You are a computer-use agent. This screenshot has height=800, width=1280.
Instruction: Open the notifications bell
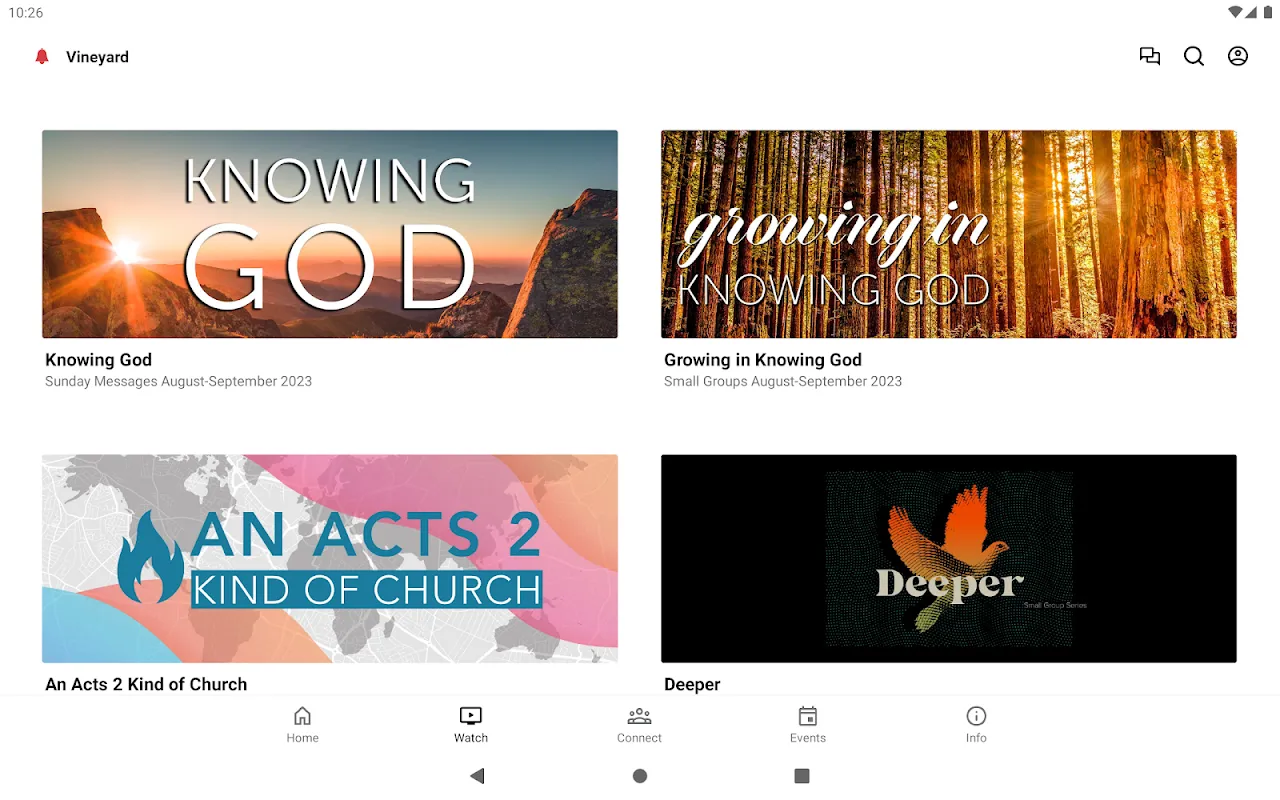42,57
